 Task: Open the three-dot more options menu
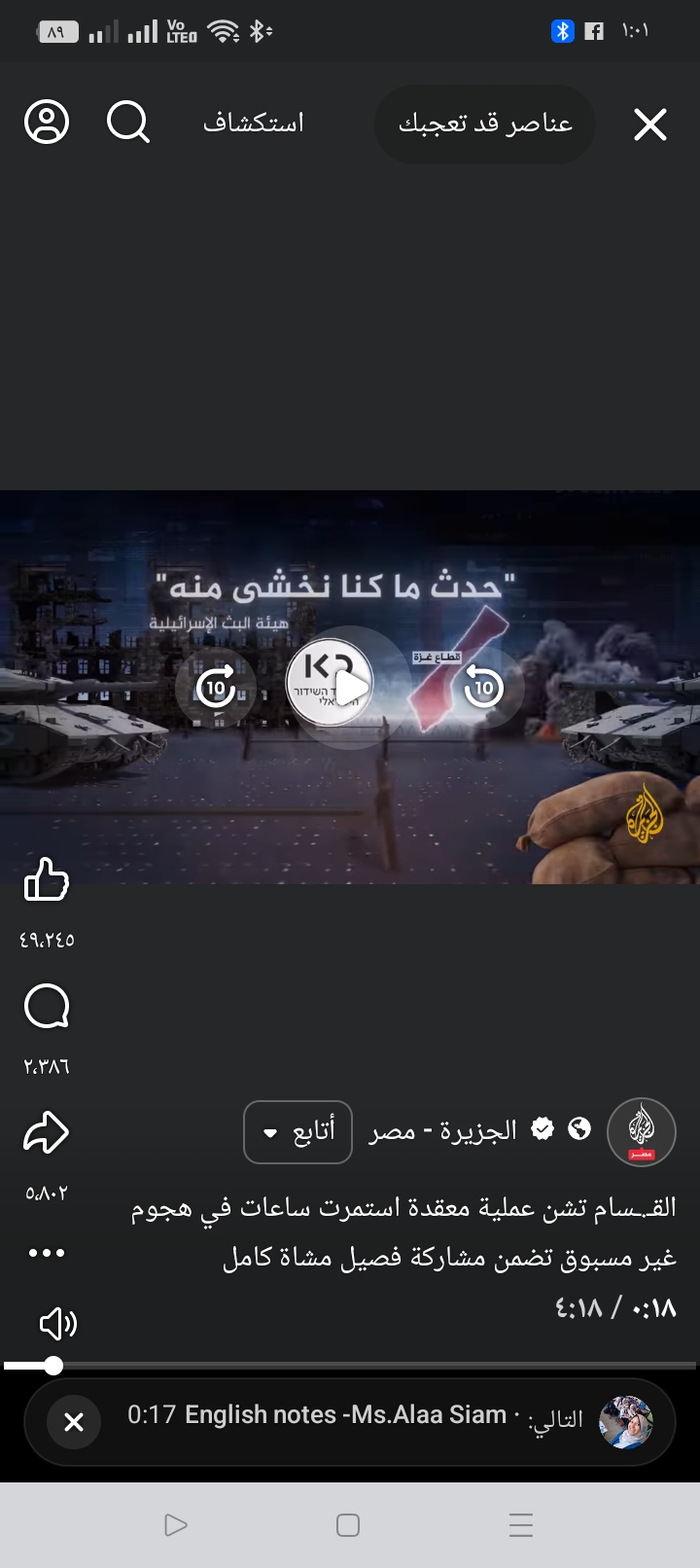(46, 1253)
